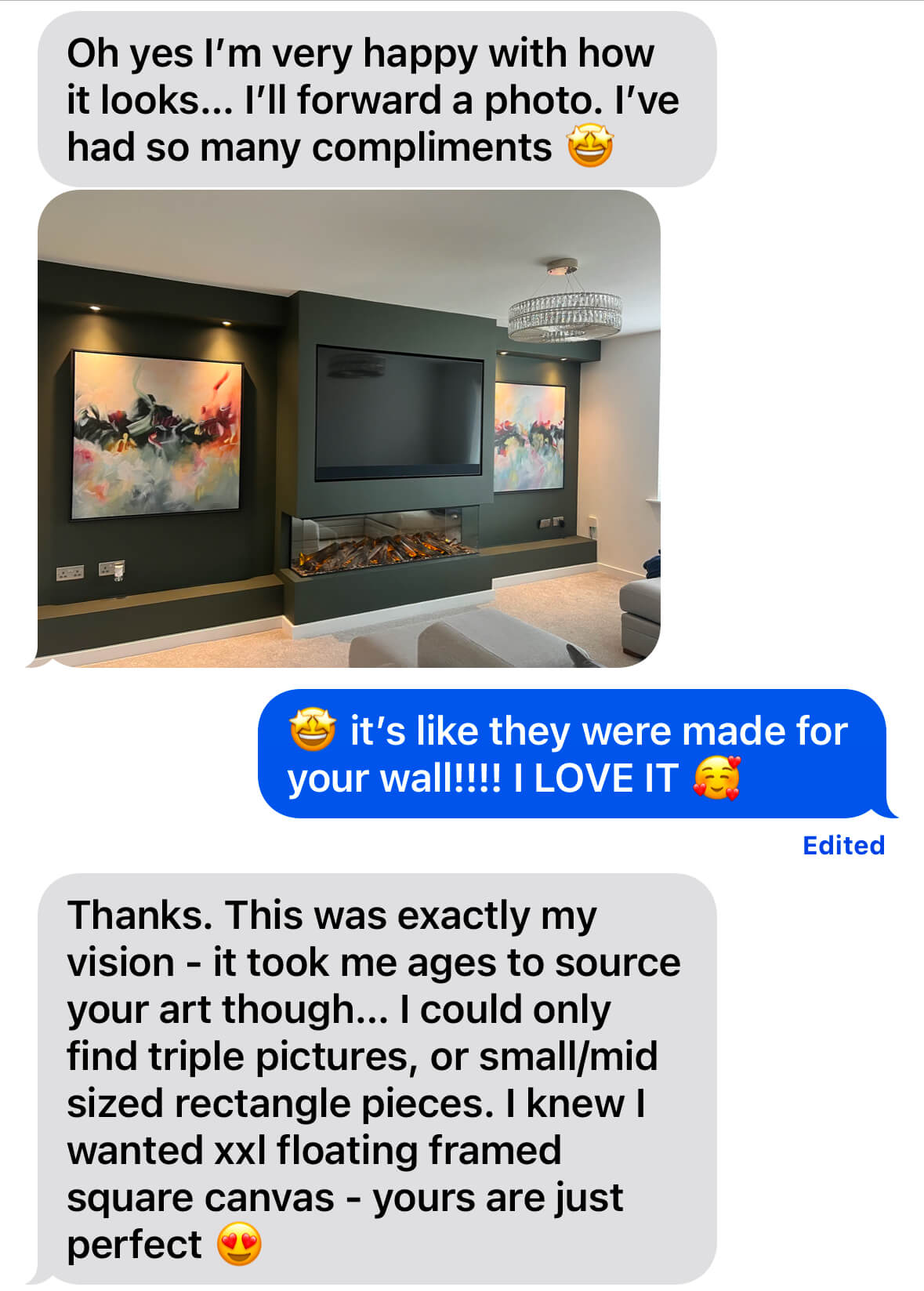Tap the Edited label to view edit history
Image resolution: width=924 pixels, height=1291 pixels.
click(843, 845)
